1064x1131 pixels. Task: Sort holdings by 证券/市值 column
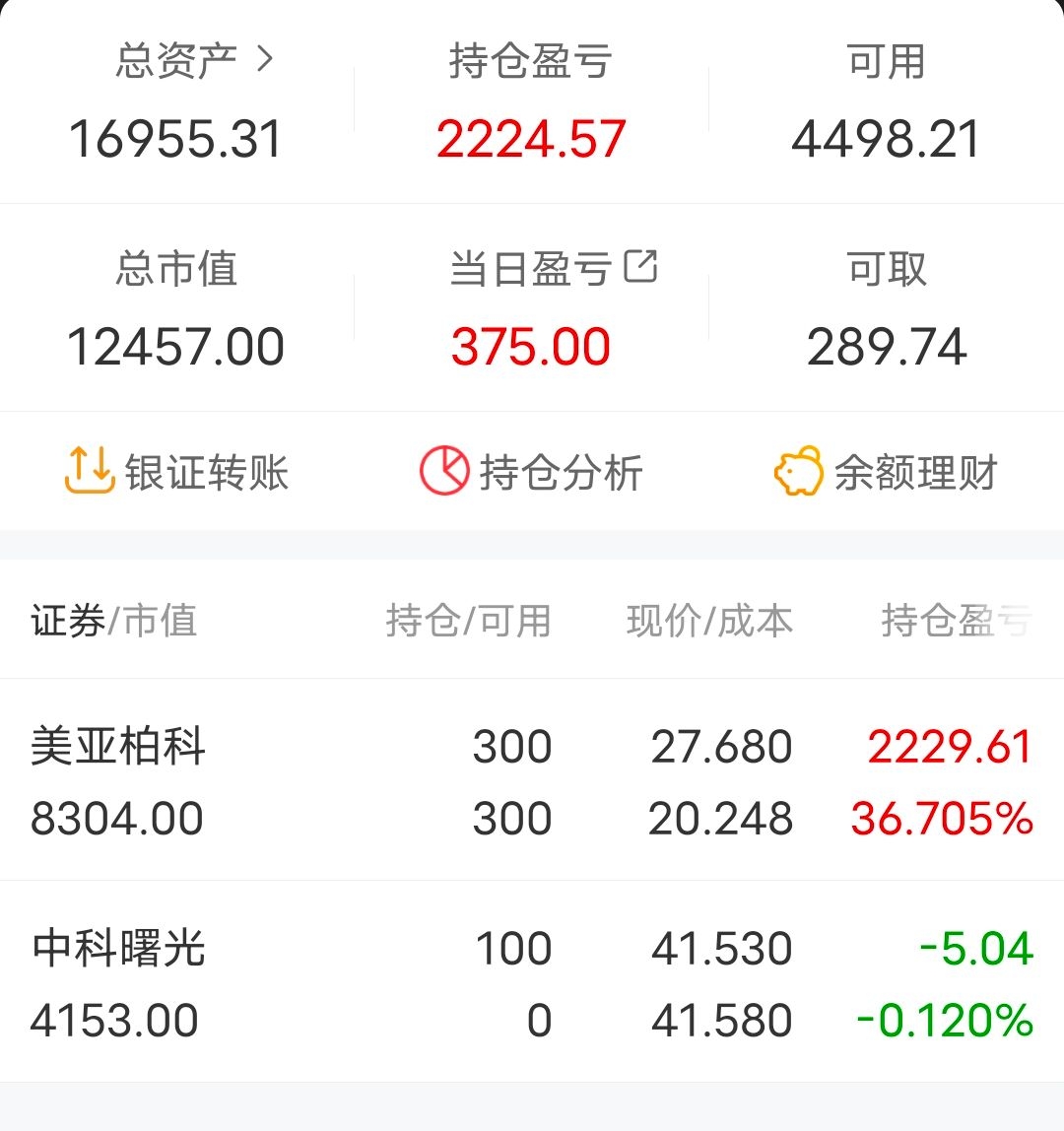114,621
